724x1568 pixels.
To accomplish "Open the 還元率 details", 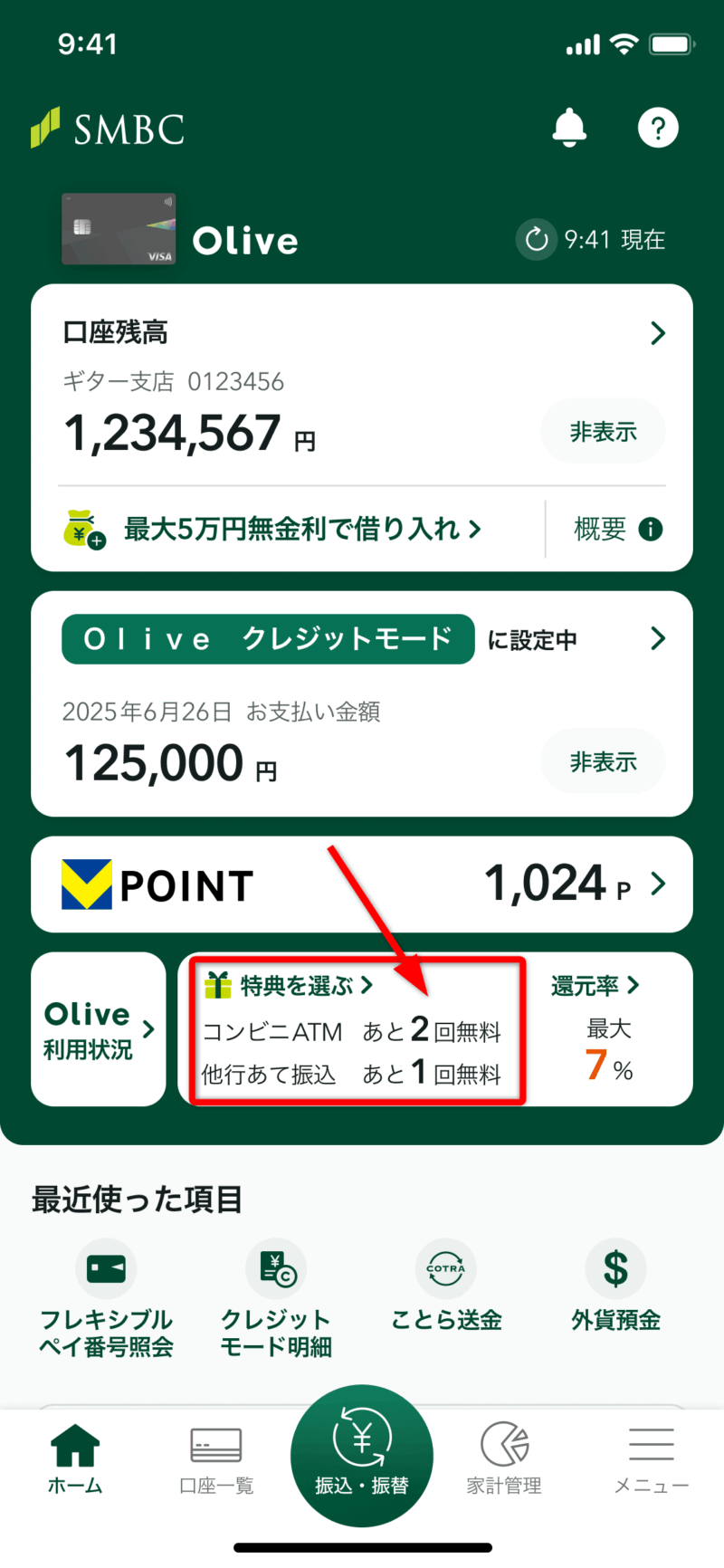I will [595, 985].
